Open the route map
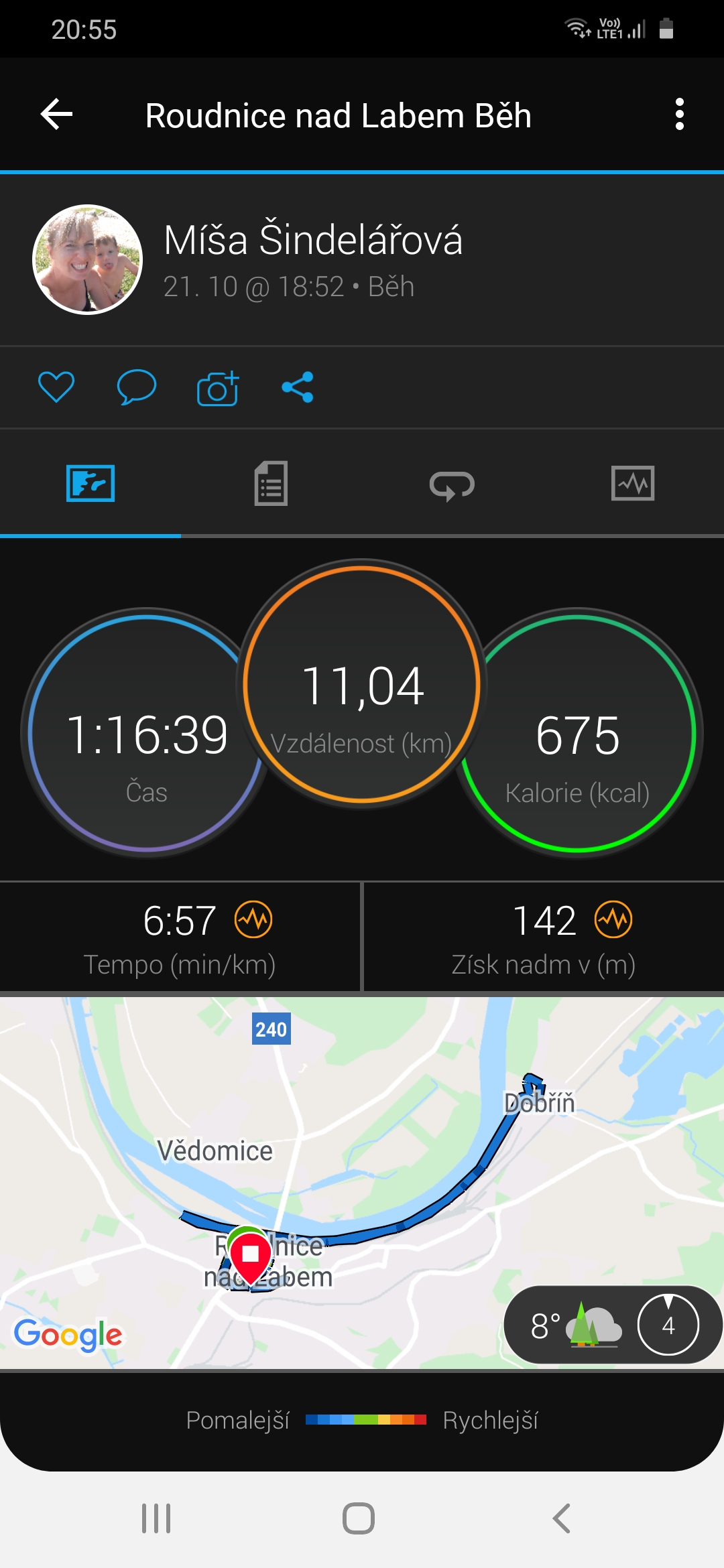 (x=362, y=1183)
